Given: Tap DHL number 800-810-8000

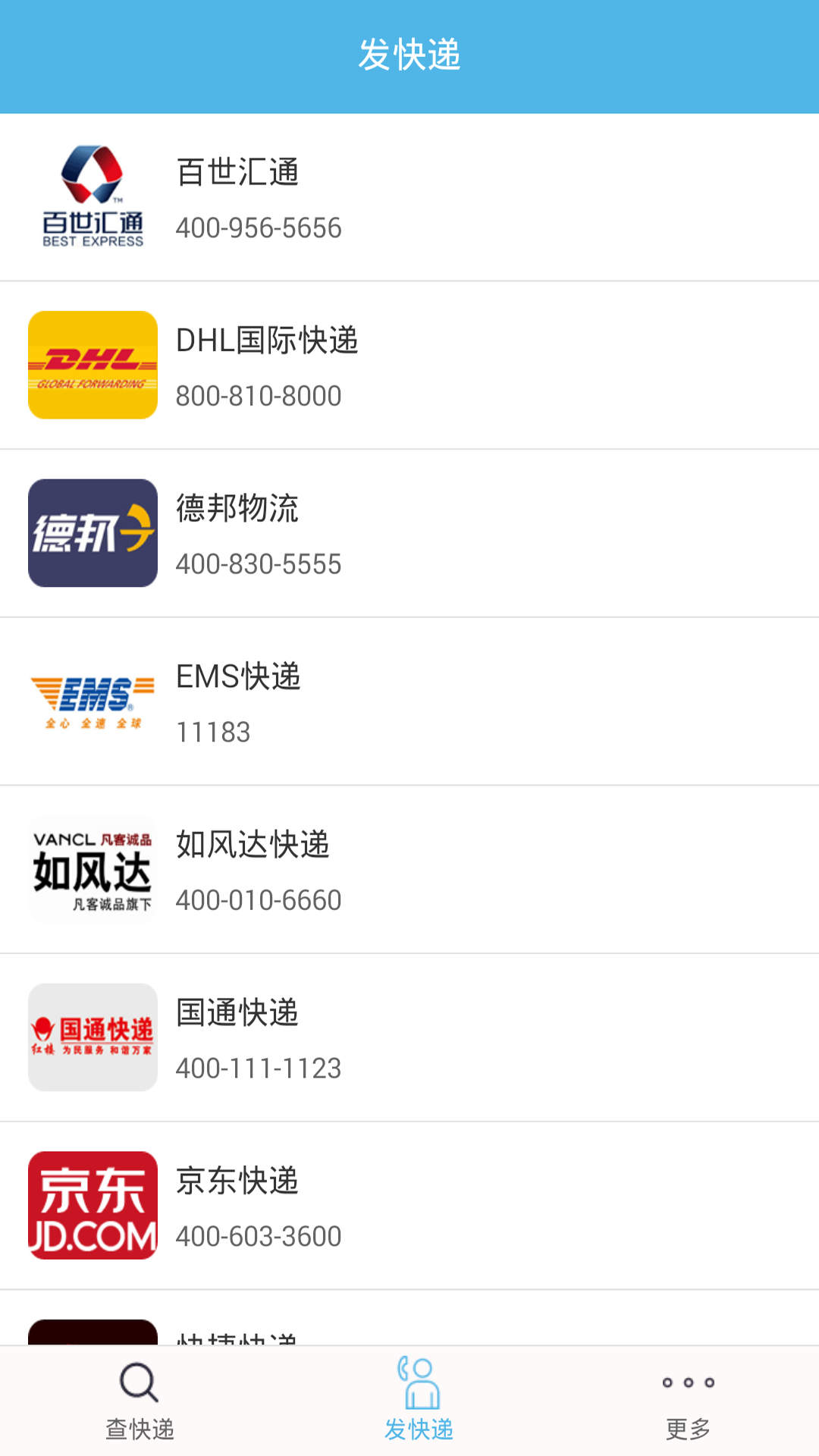Looking at the screenshot, I should [x=259, y=395].
